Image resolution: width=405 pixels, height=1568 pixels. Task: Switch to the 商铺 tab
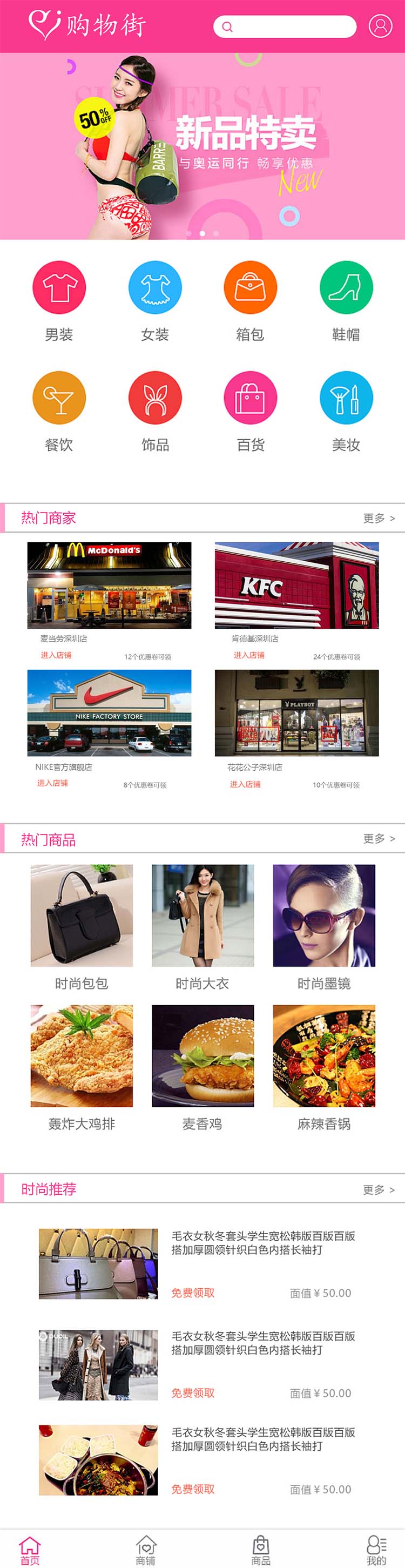(x=145, y=1550)
